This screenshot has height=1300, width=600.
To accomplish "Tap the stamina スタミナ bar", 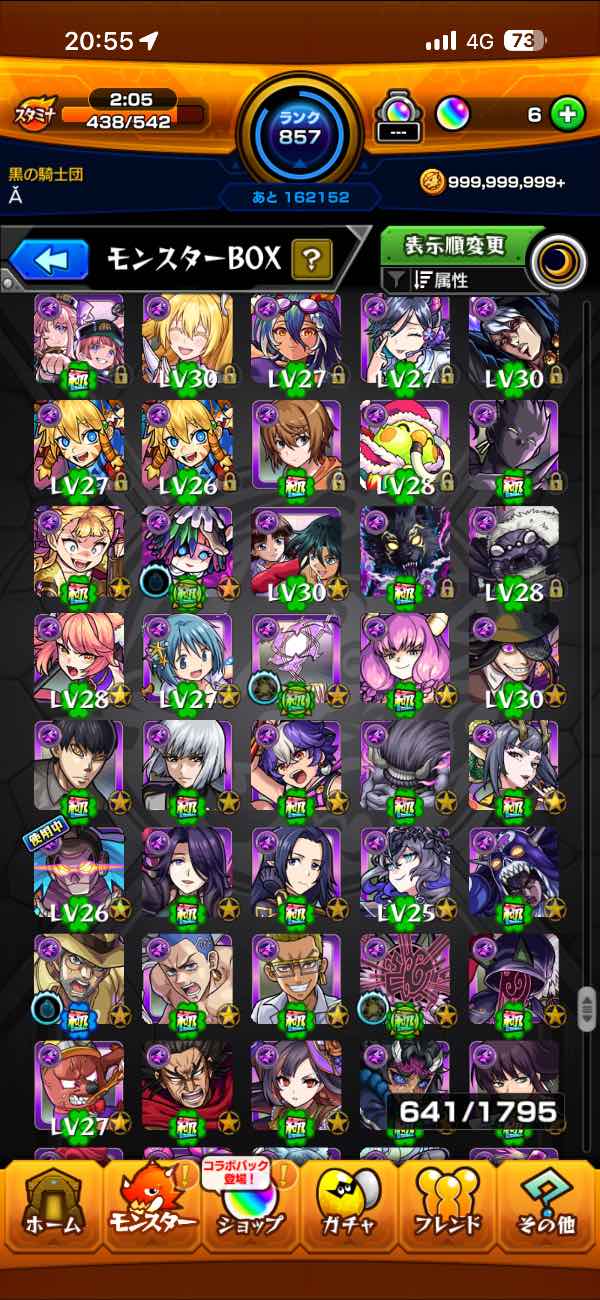I will pos(112,113).
